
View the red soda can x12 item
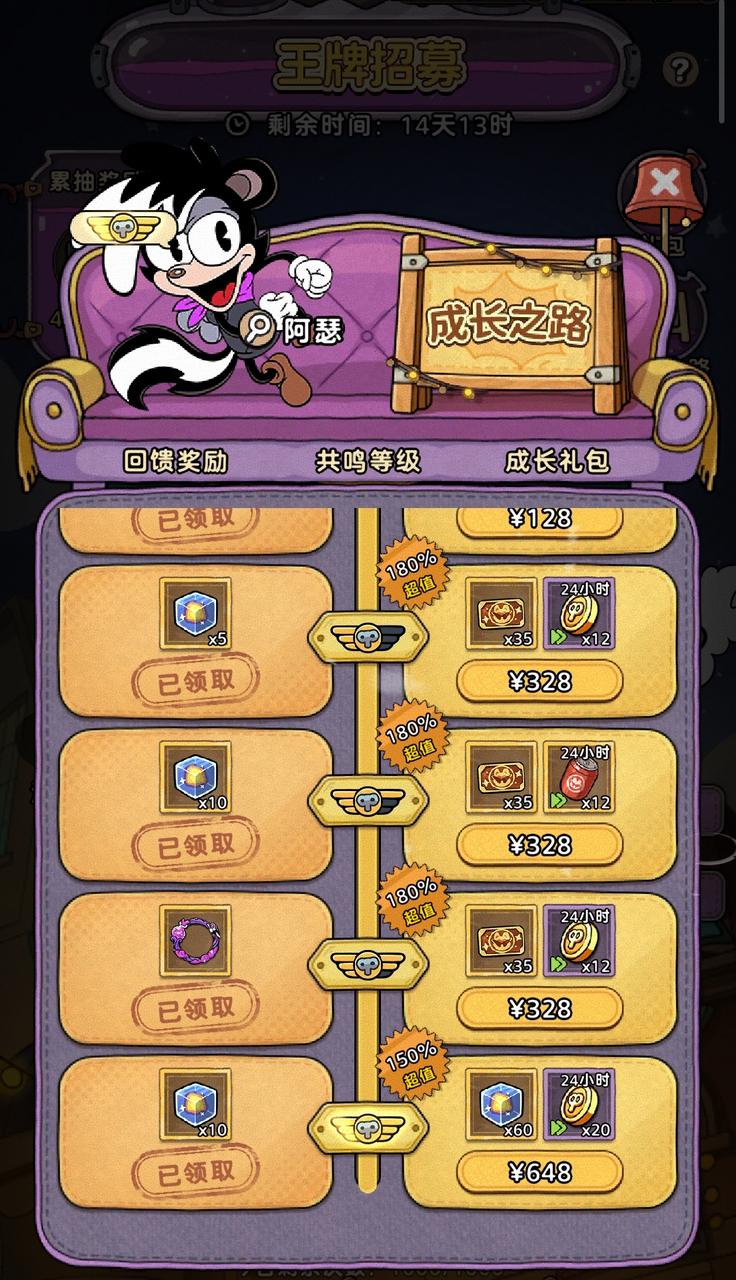579,777
